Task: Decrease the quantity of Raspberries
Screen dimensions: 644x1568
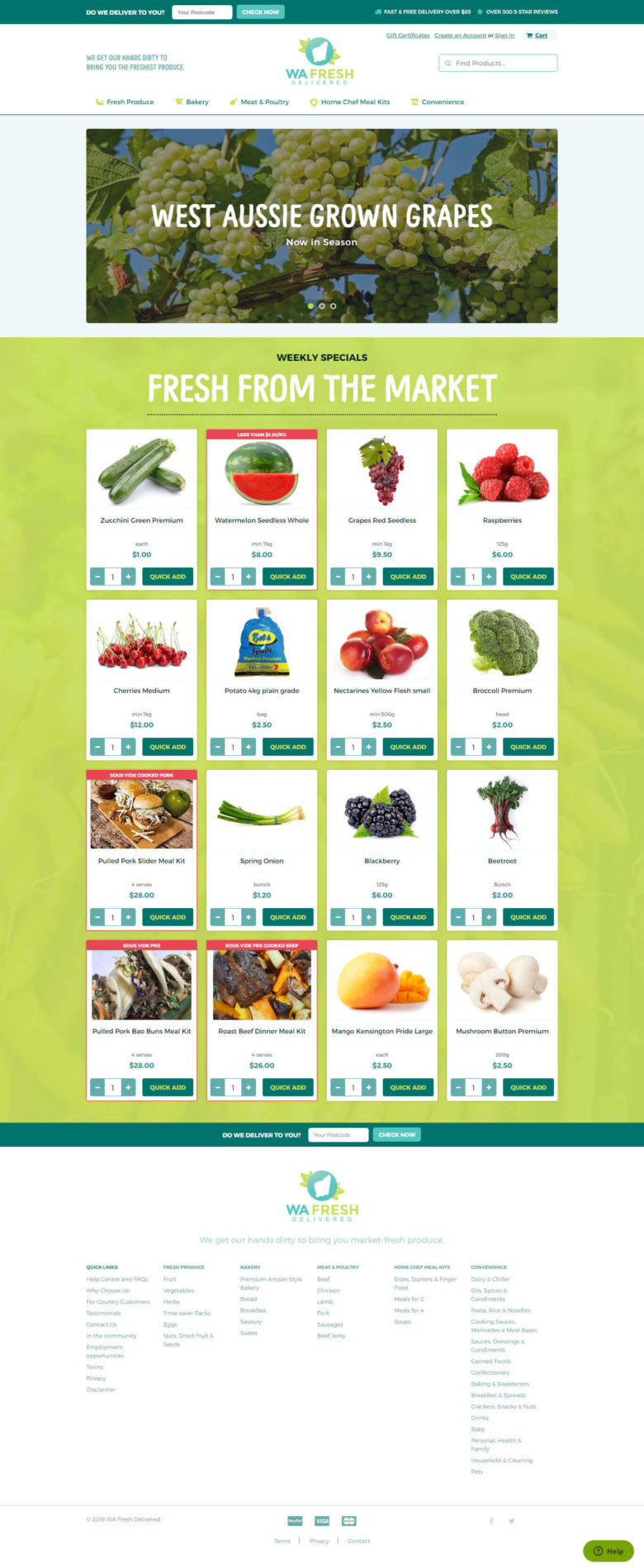Action: click(457, 577)
